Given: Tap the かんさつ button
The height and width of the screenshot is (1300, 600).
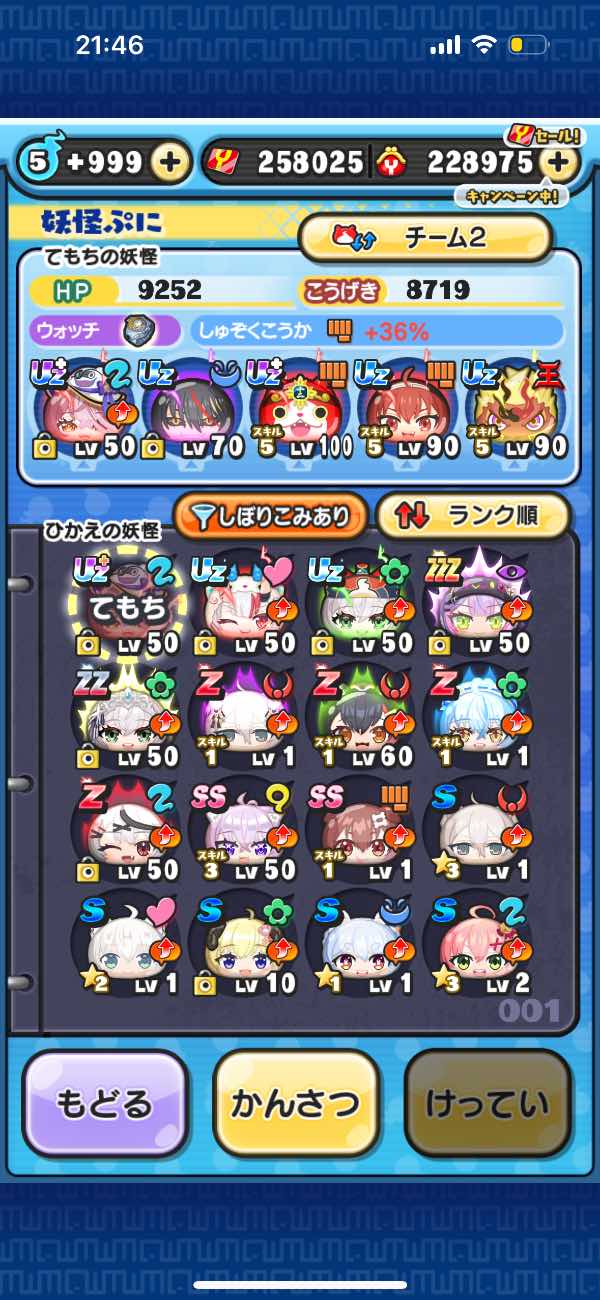Looking at the screenshot, I should pyautogui.click(x=296, y=1104).
